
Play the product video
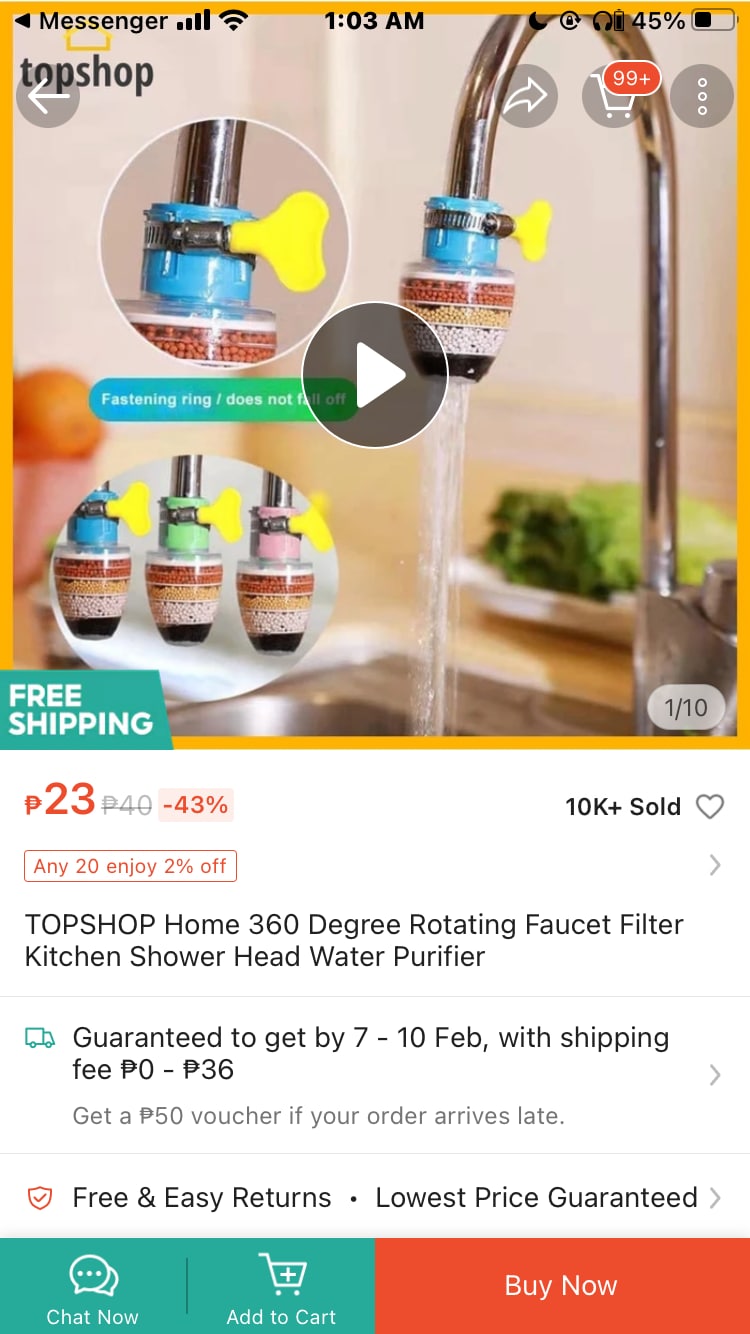tap(375, 375)
